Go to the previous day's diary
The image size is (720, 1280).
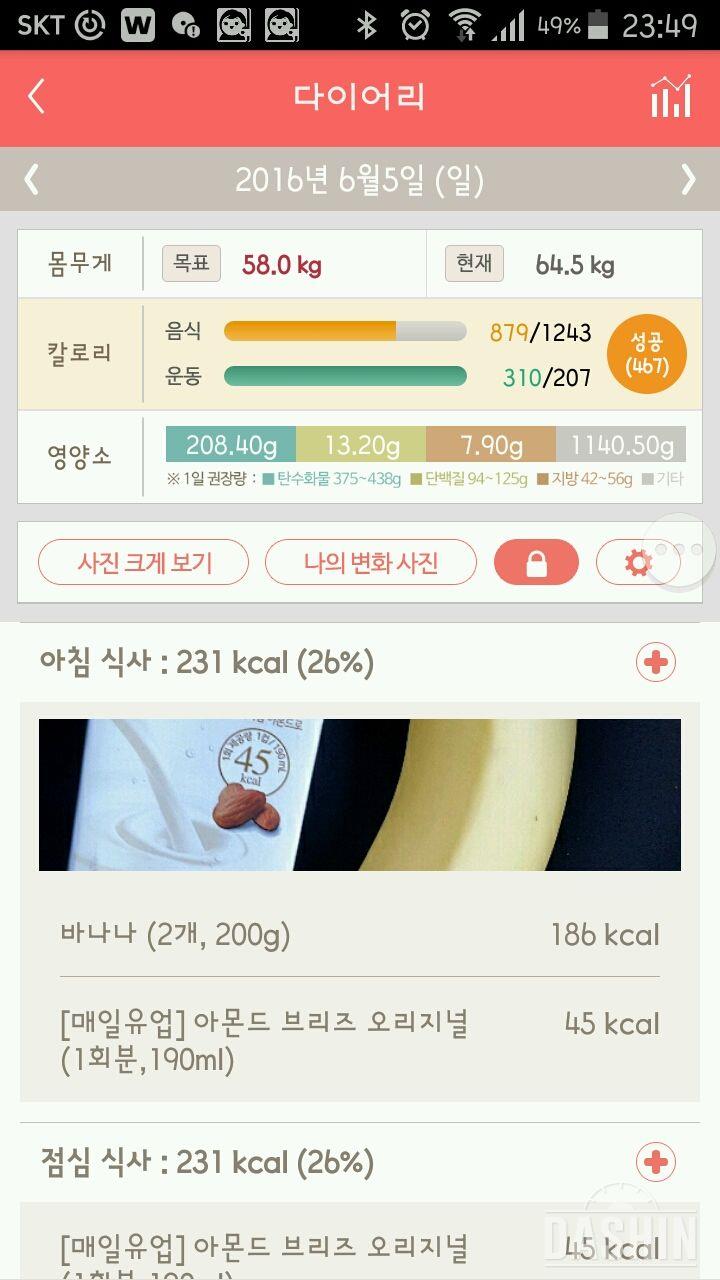[x=32, y=180]
